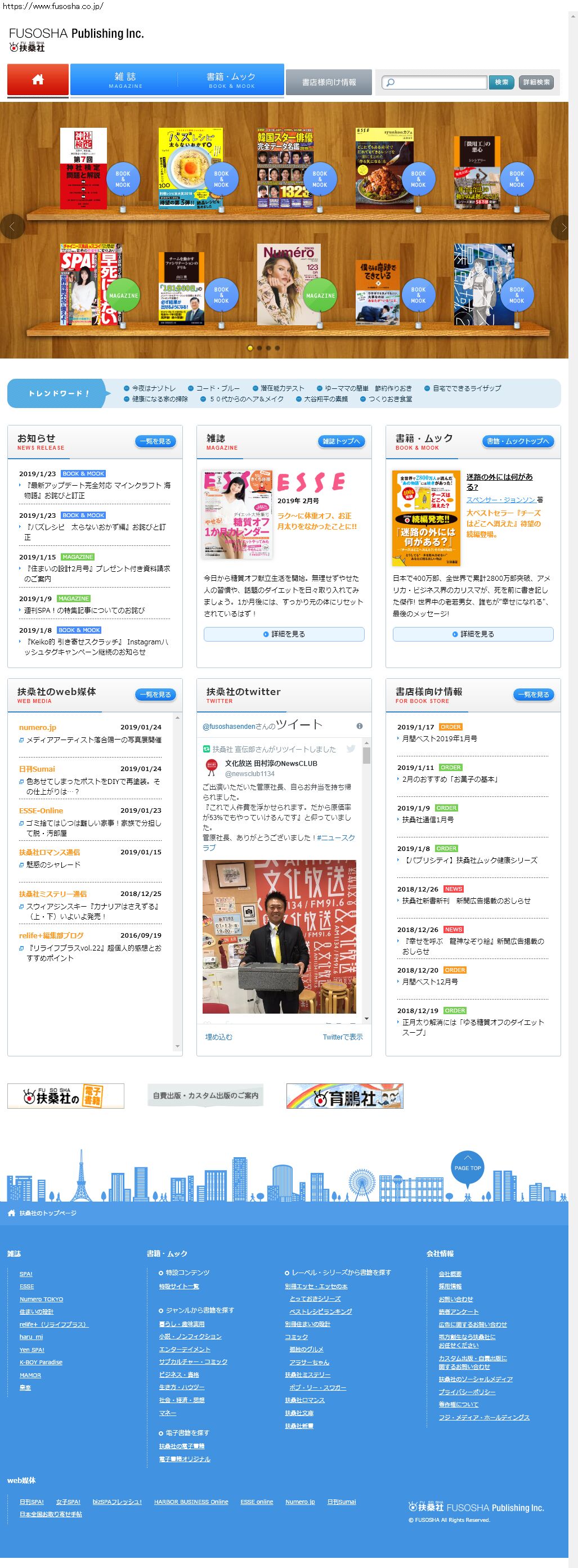Open numero.jp web media link
578x1568 pixels.
[37, 727]
